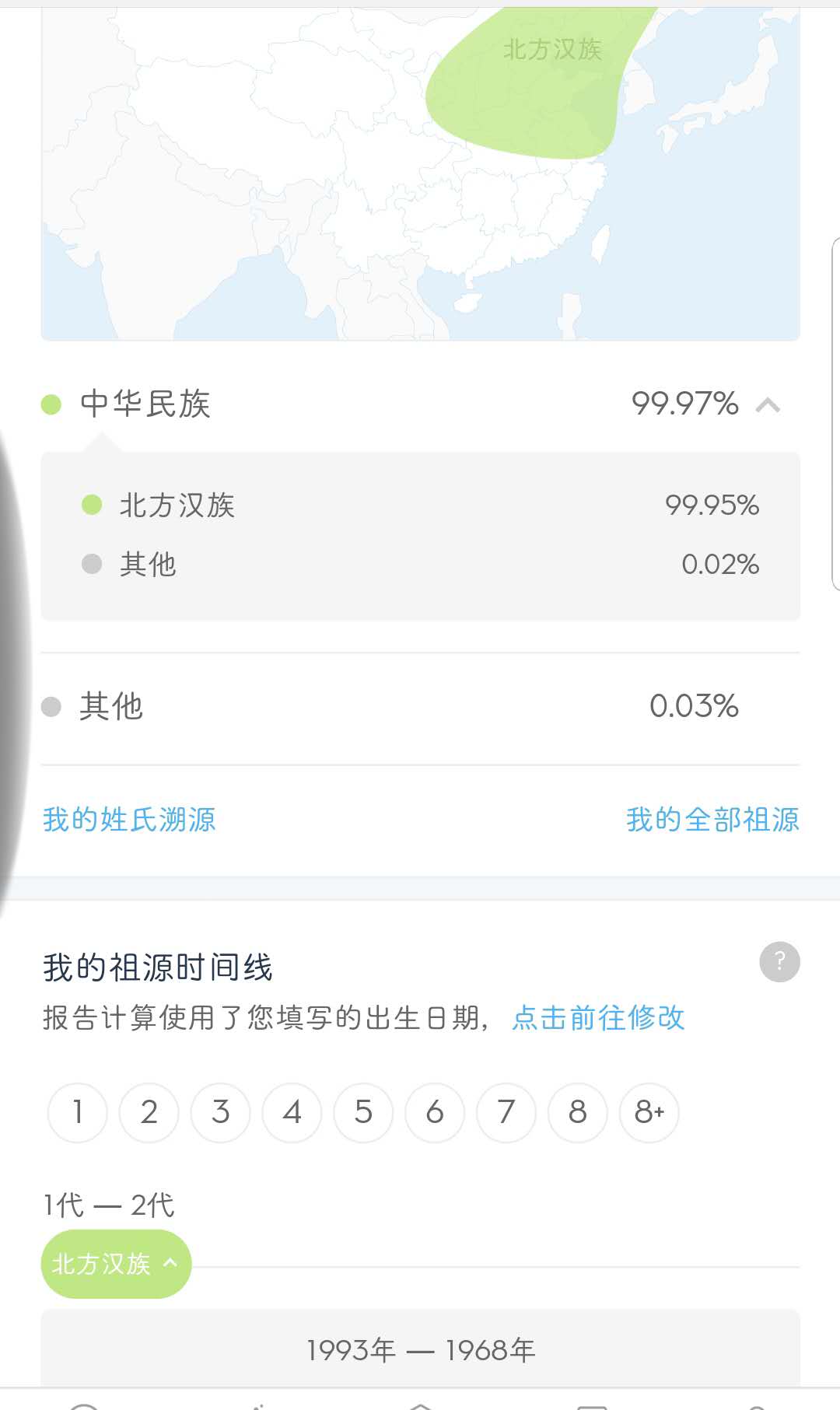The width and height of the screenshot is (840, 1410).
Task: Select generation 8 on the timeline
Action: pyautogui.click(x=578, y=1112)
